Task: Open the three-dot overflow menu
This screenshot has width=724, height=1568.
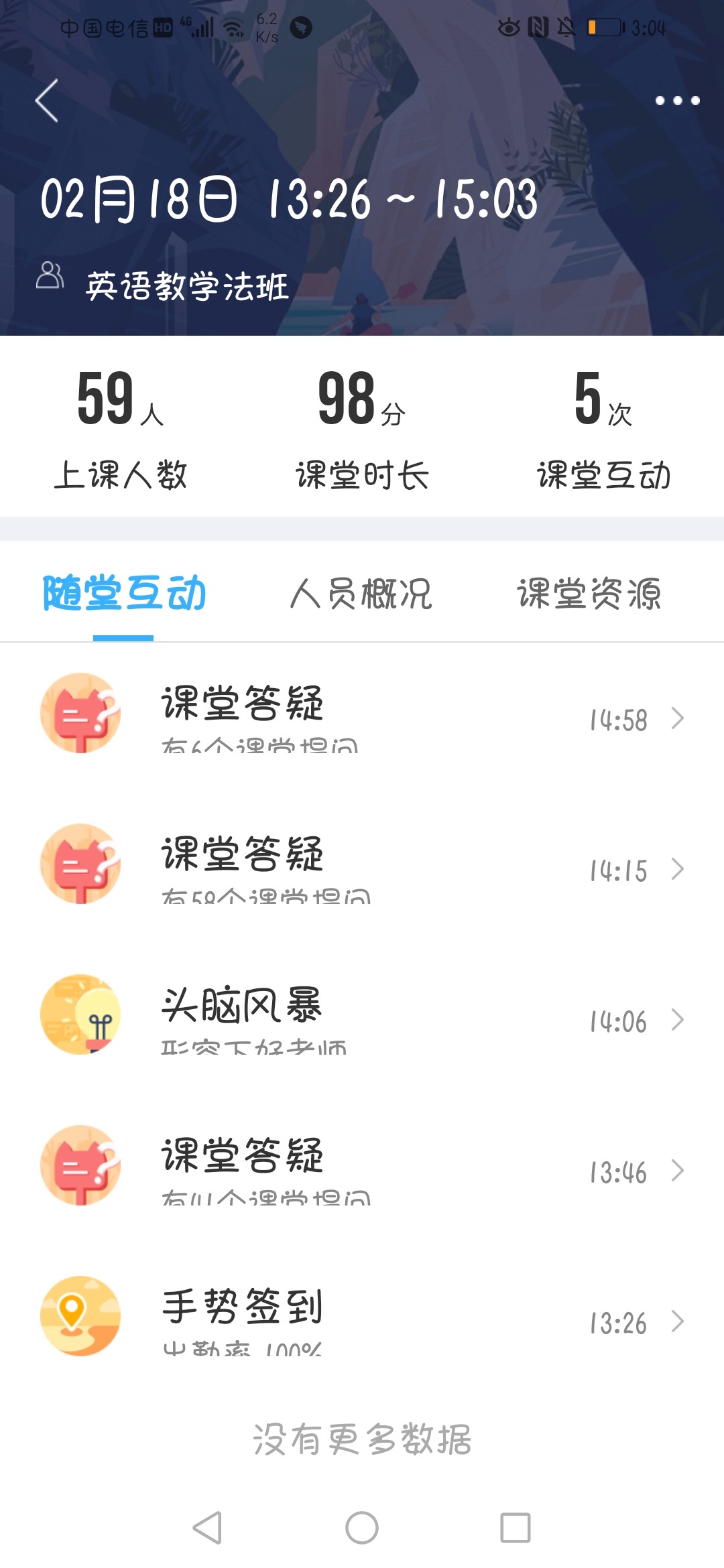Action: [x=677, y=101]
